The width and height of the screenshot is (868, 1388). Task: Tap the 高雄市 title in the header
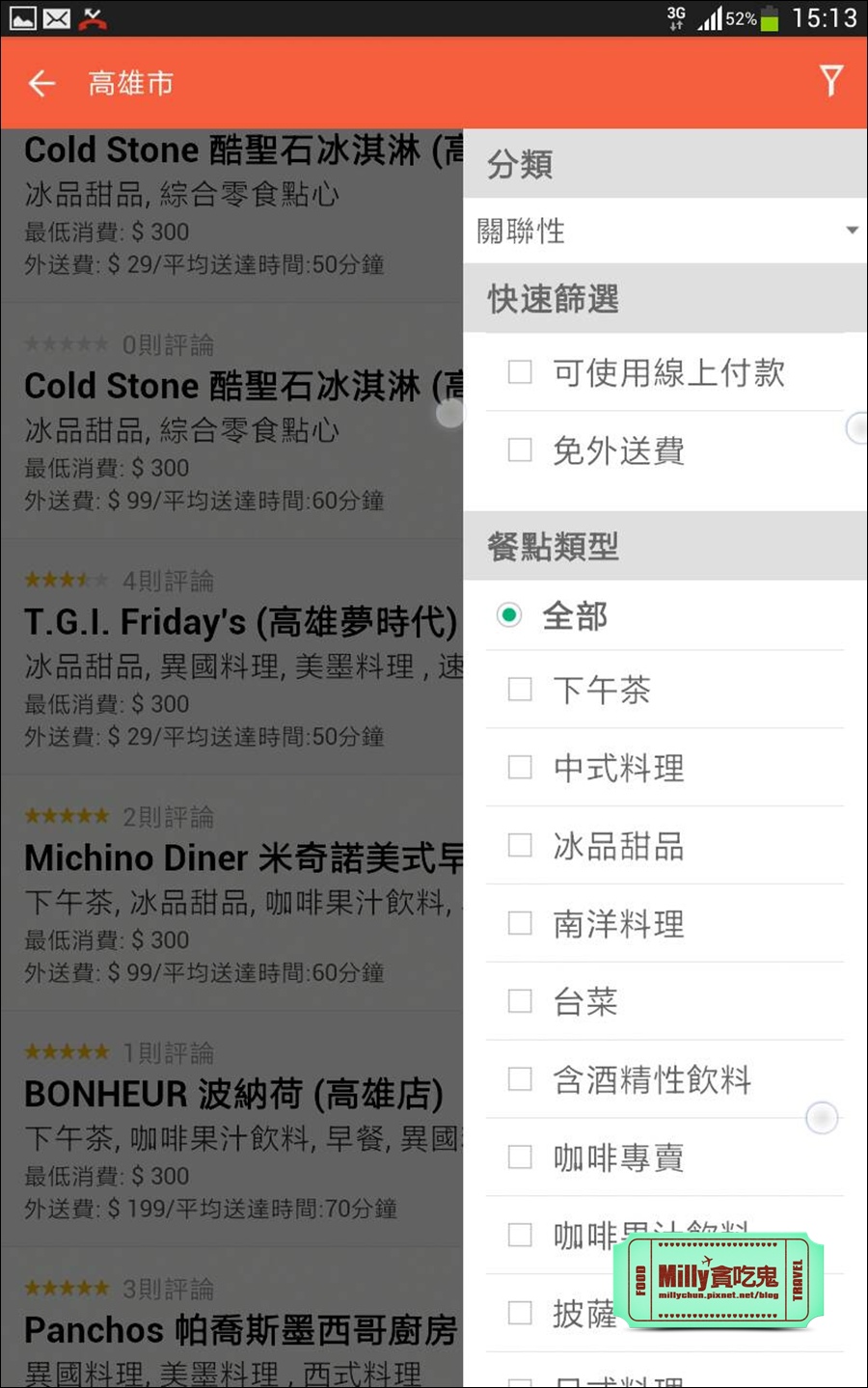pos(130,83)
